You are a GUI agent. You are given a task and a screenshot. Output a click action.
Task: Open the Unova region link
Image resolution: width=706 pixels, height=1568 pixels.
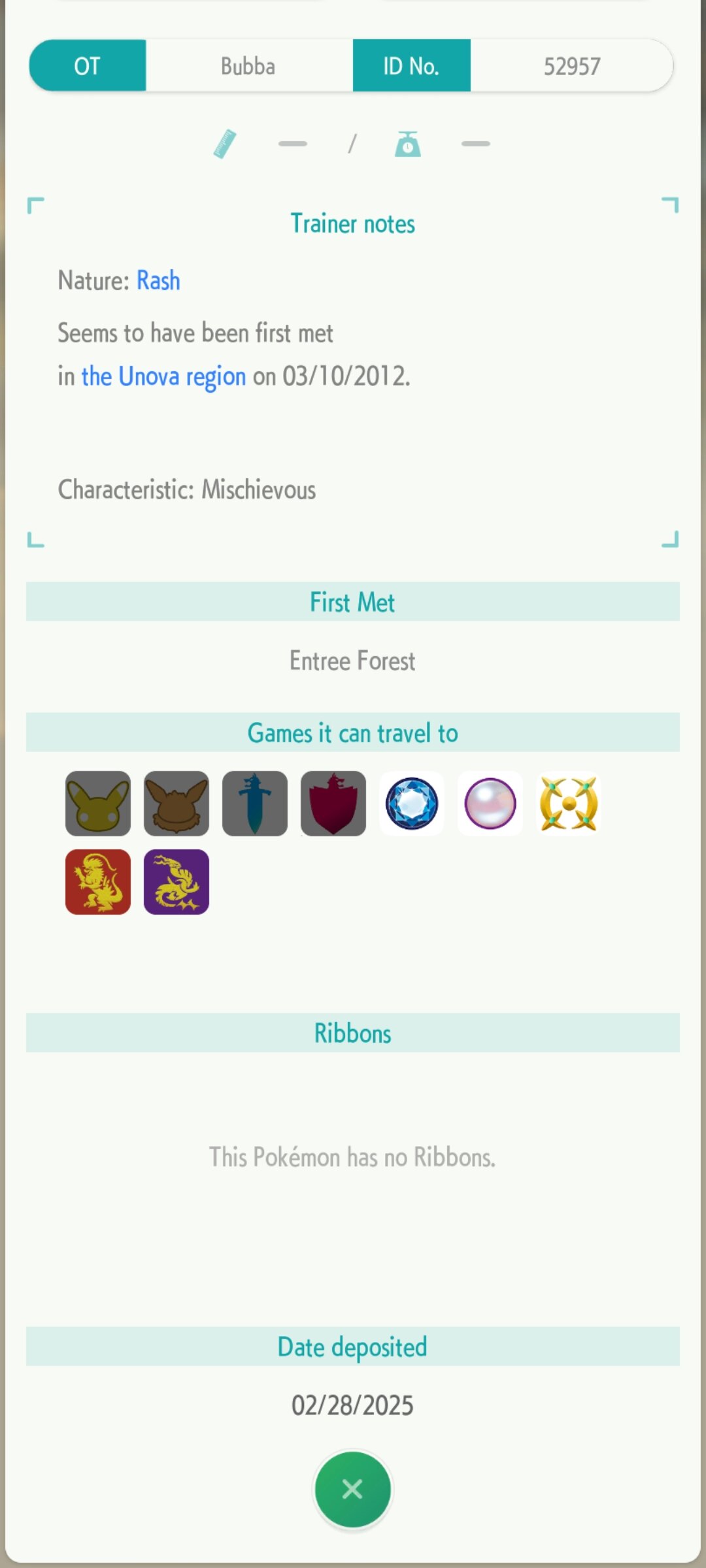pos(163,376)
